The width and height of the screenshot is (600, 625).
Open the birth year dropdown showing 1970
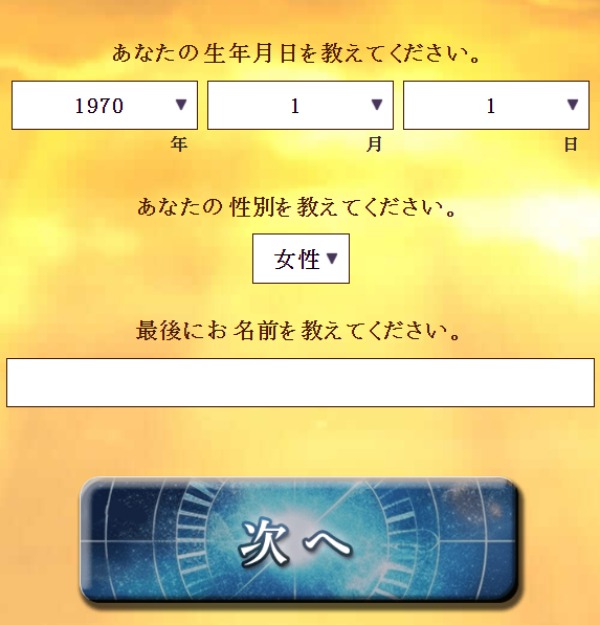tap(104, 105)
